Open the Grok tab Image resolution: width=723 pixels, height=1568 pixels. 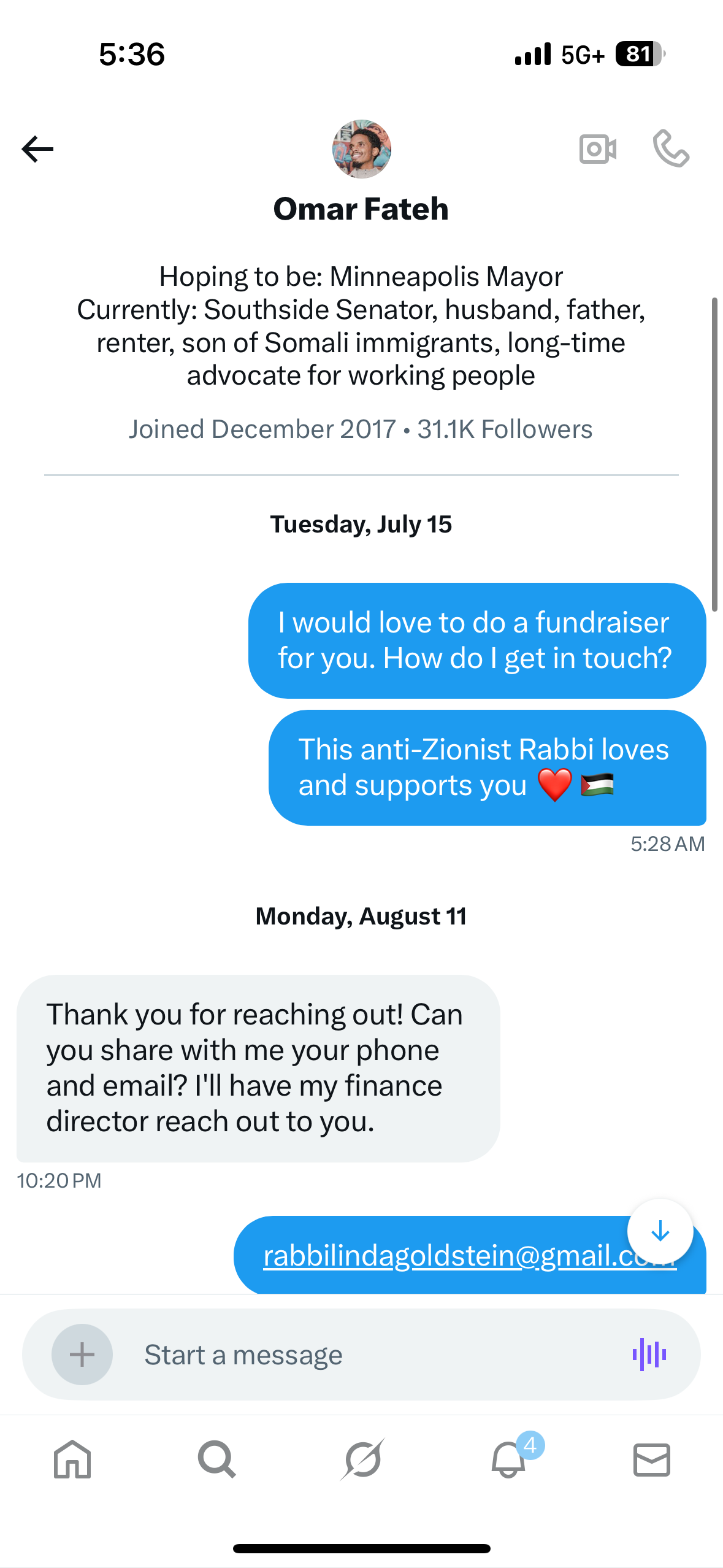[x=362, y=1459]
